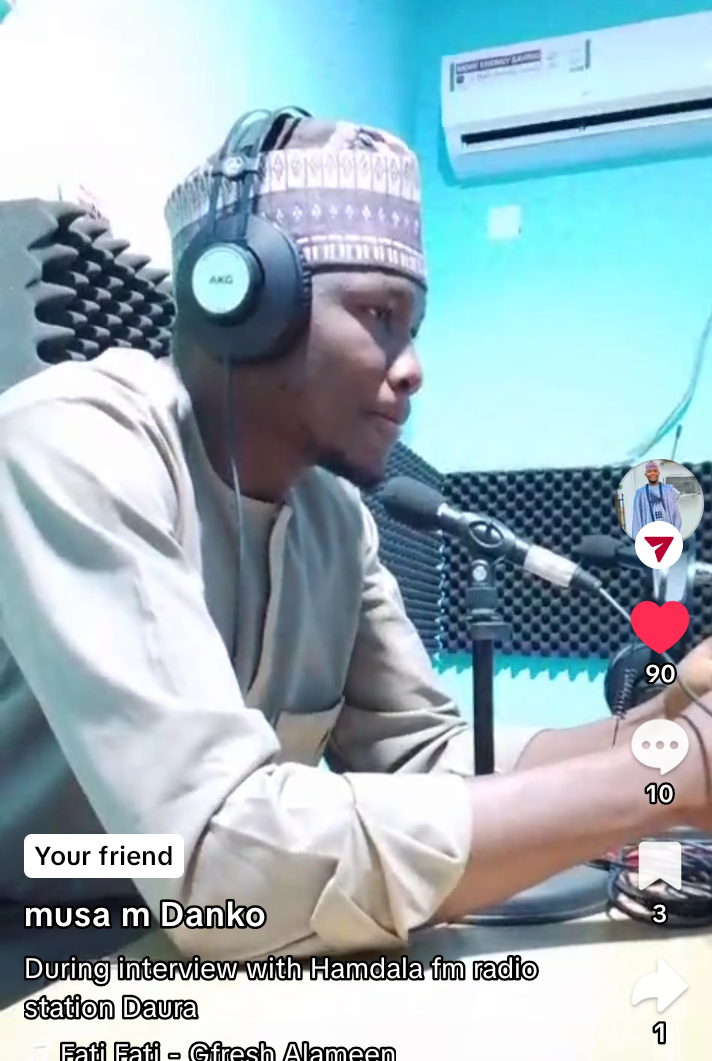Unlike the video with the heart icon
712x1061 pixels.
pyautogui.click(x=660, y=627)
